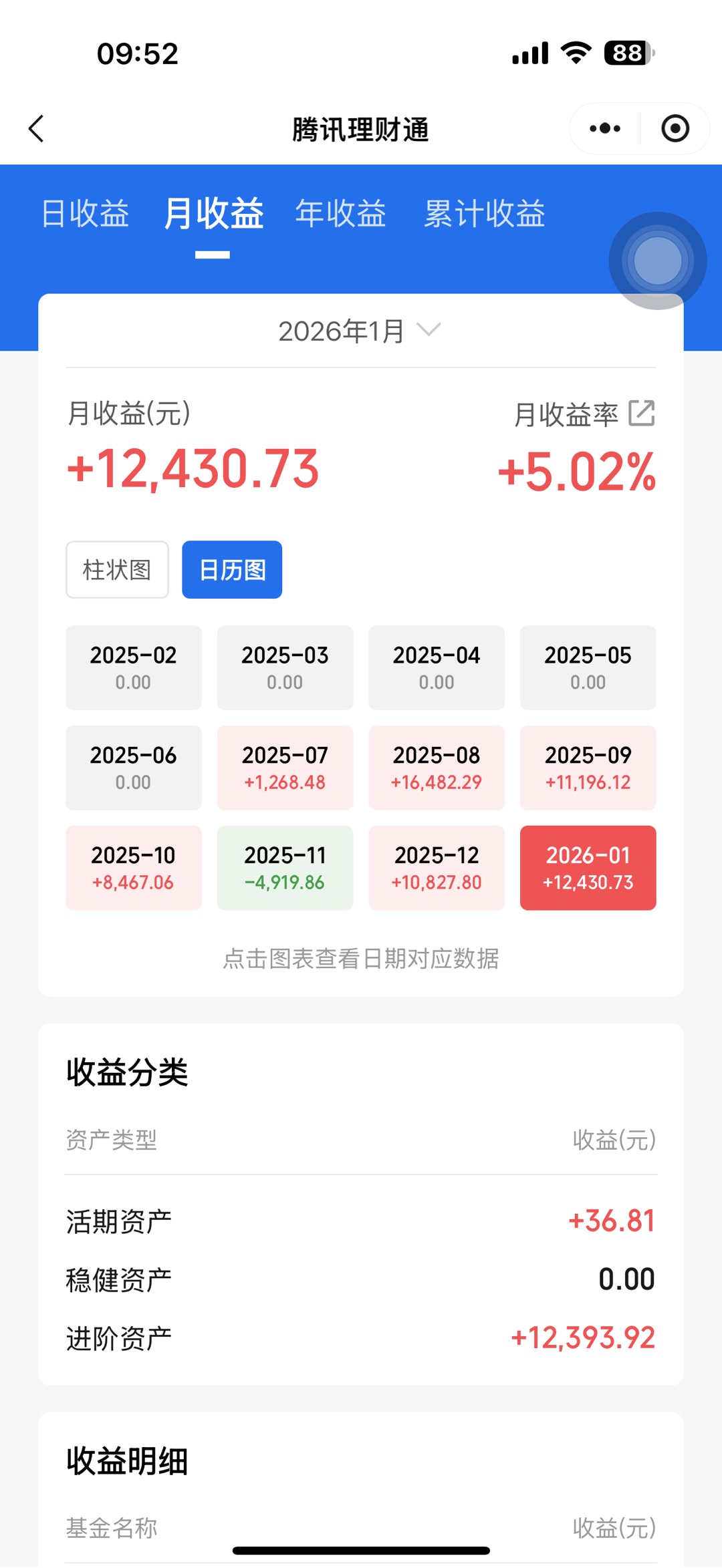
Task: Tap the floating assistive touch button
Action: (x=658, y=261)
